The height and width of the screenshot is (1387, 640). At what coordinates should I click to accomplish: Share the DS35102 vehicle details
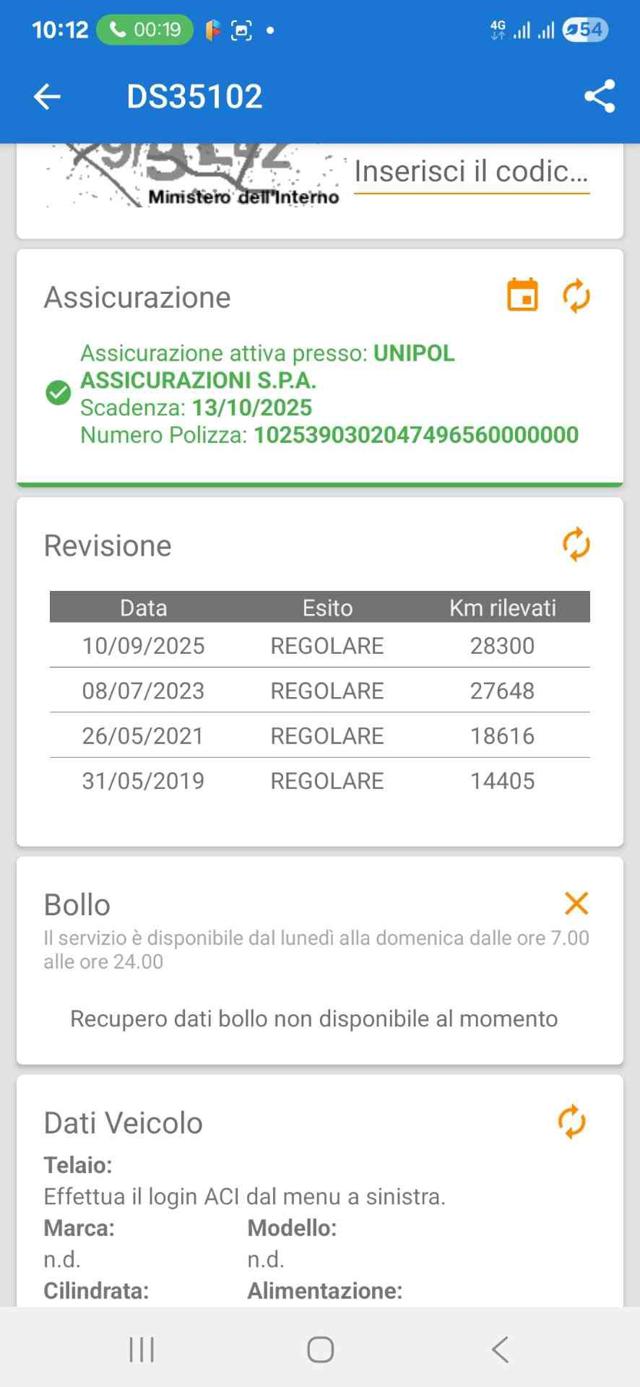click(599, 96)
